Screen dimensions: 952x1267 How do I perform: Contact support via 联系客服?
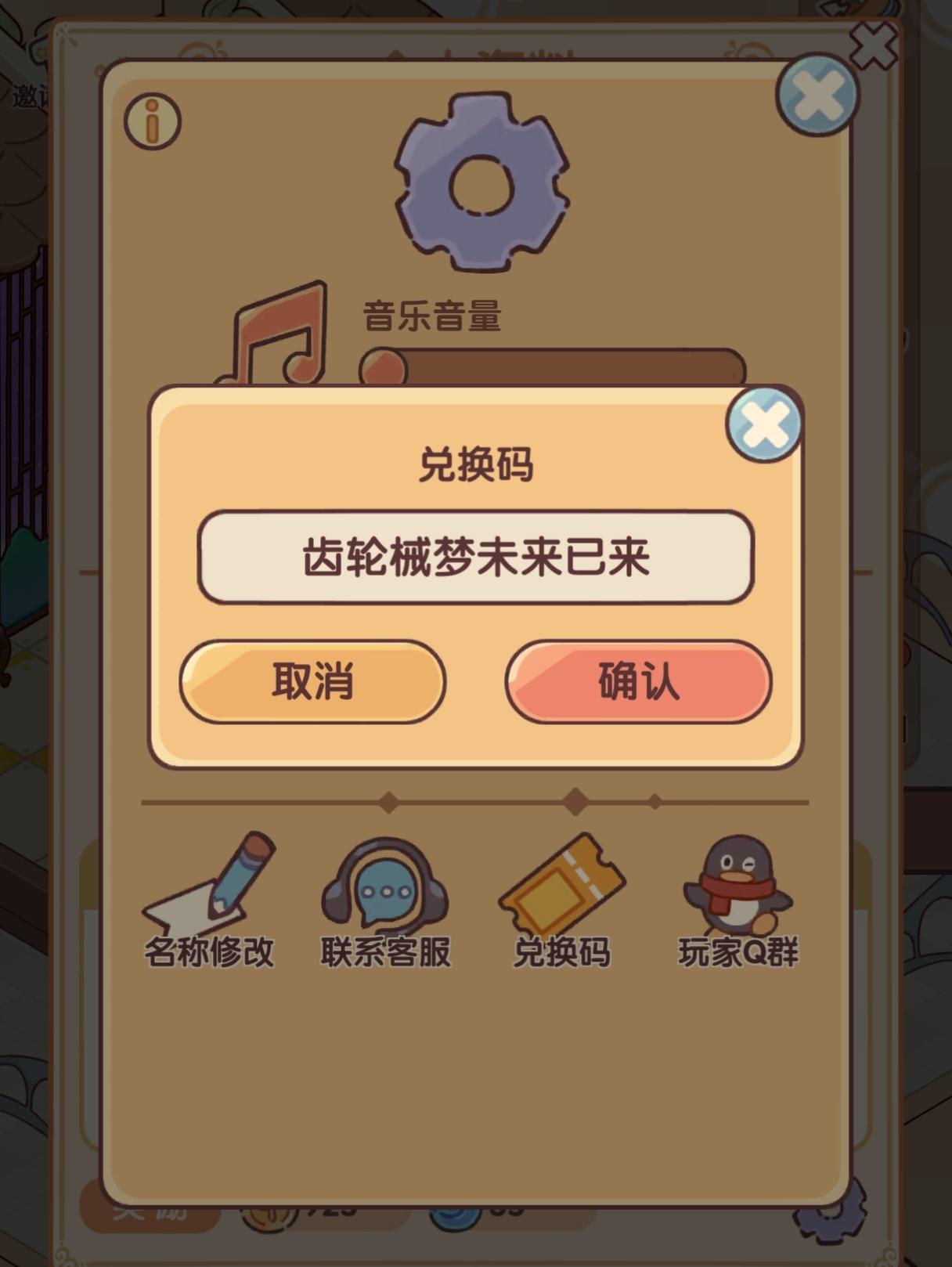point(385,901)
